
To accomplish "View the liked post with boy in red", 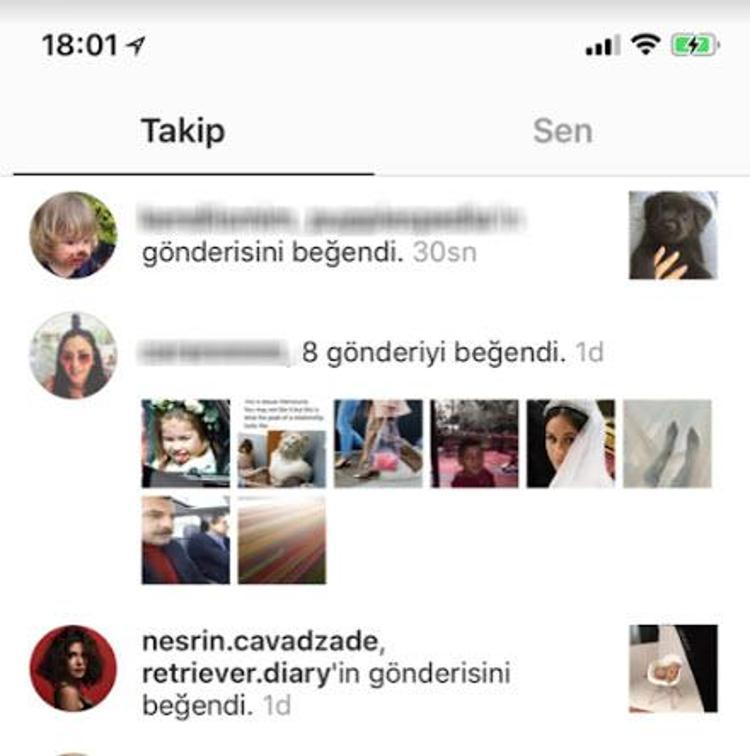I will pos(475,443).
